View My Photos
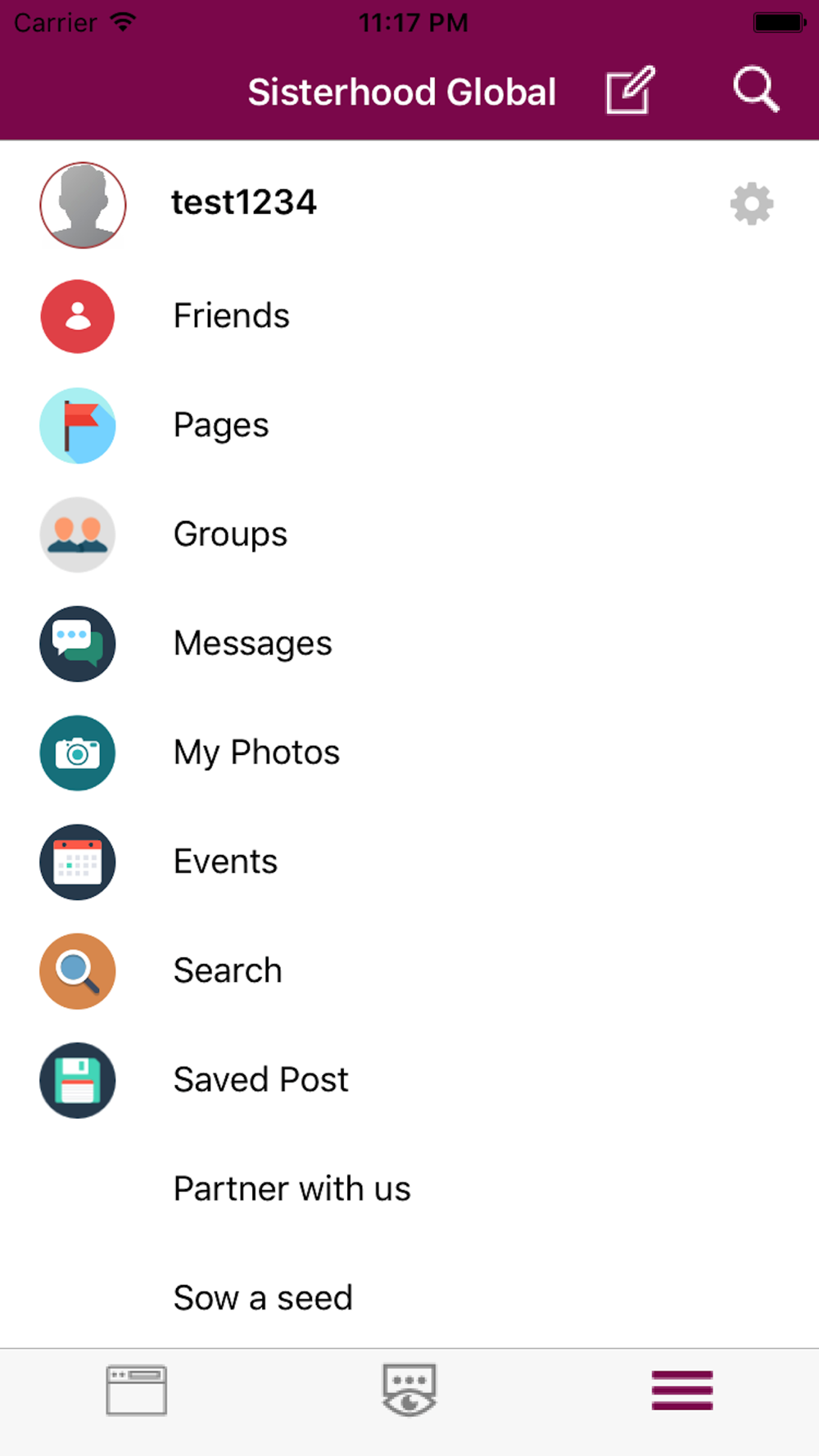The image size is (819, 1456). point(409,752)
